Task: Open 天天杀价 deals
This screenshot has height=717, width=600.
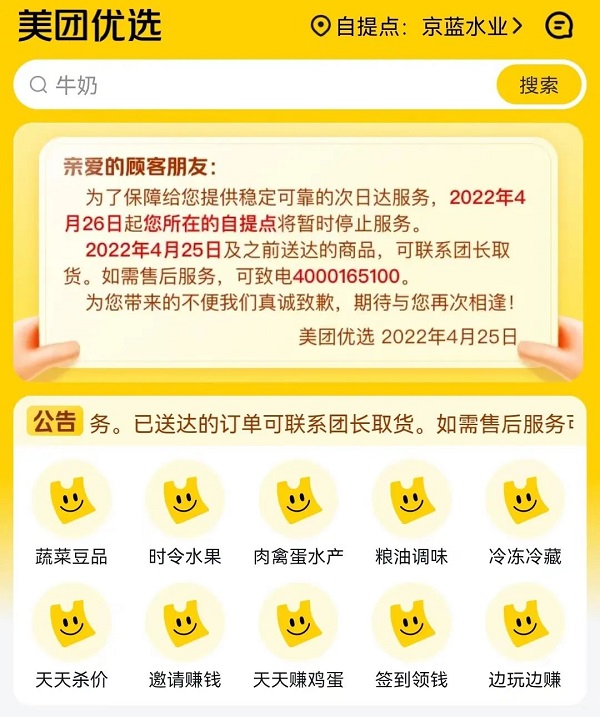Action: click(71, 635)
